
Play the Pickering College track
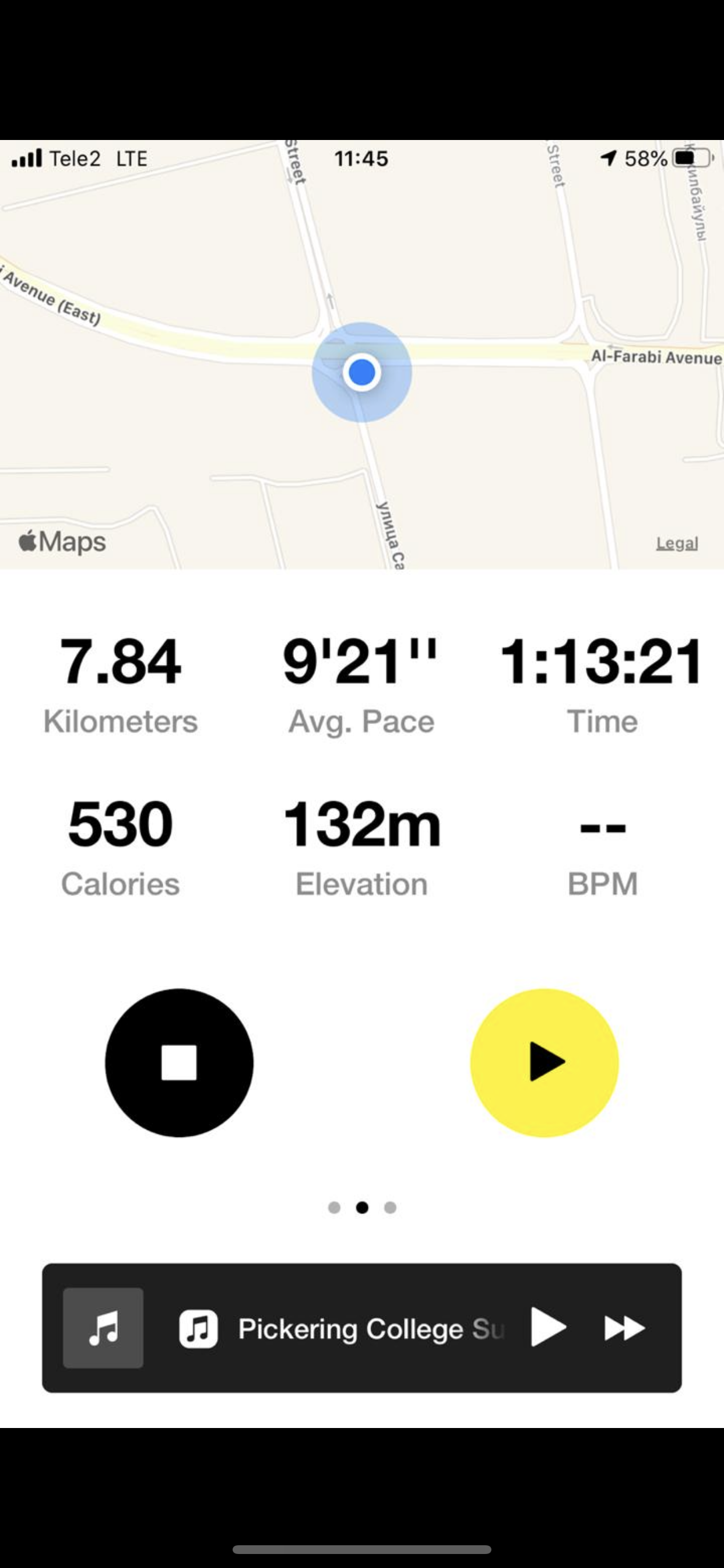pyautogui.click(x=548, y=1328)
